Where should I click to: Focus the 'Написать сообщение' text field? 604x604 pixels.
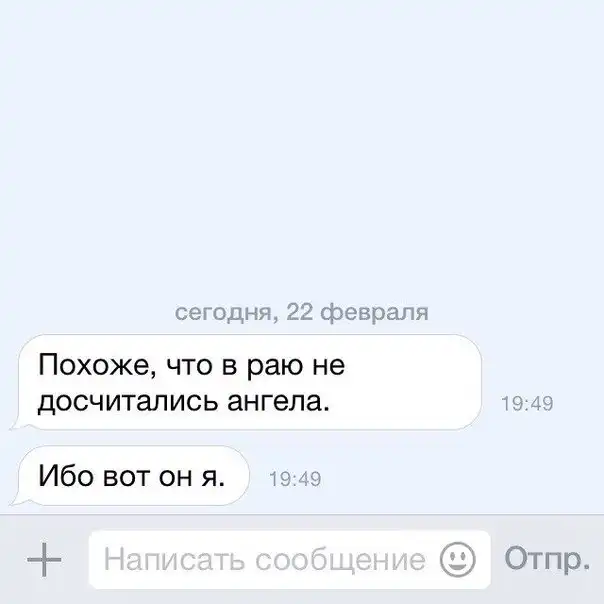click(265, 559)
